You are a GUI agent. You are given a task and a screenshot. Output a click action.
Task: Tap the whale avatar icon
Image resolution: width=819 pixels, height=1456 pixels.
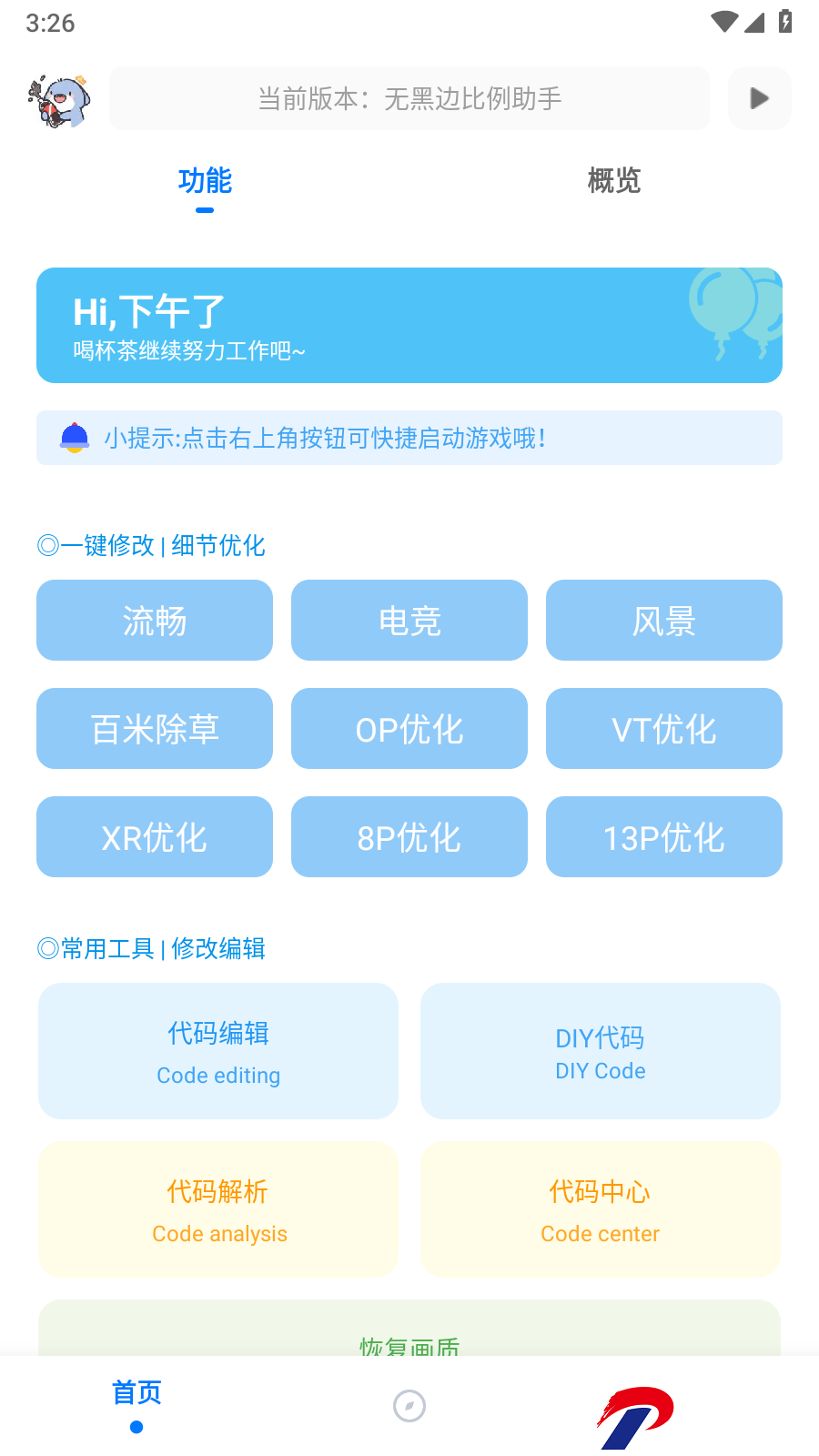tap(60, 100)
